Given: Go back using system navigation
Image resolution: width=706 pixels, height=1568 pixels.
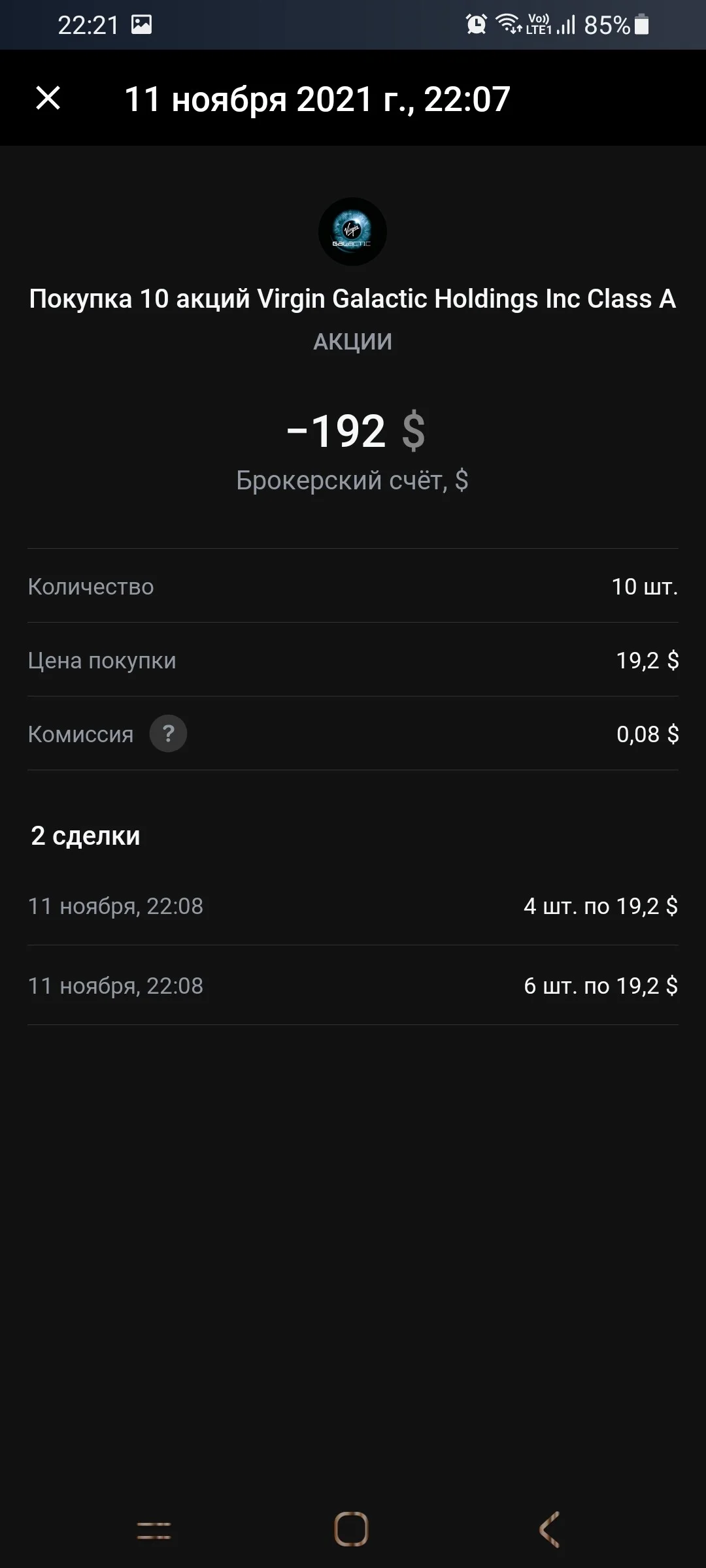Looking at the screenshot, I should pyautogui.click(x=550, y=1529).
